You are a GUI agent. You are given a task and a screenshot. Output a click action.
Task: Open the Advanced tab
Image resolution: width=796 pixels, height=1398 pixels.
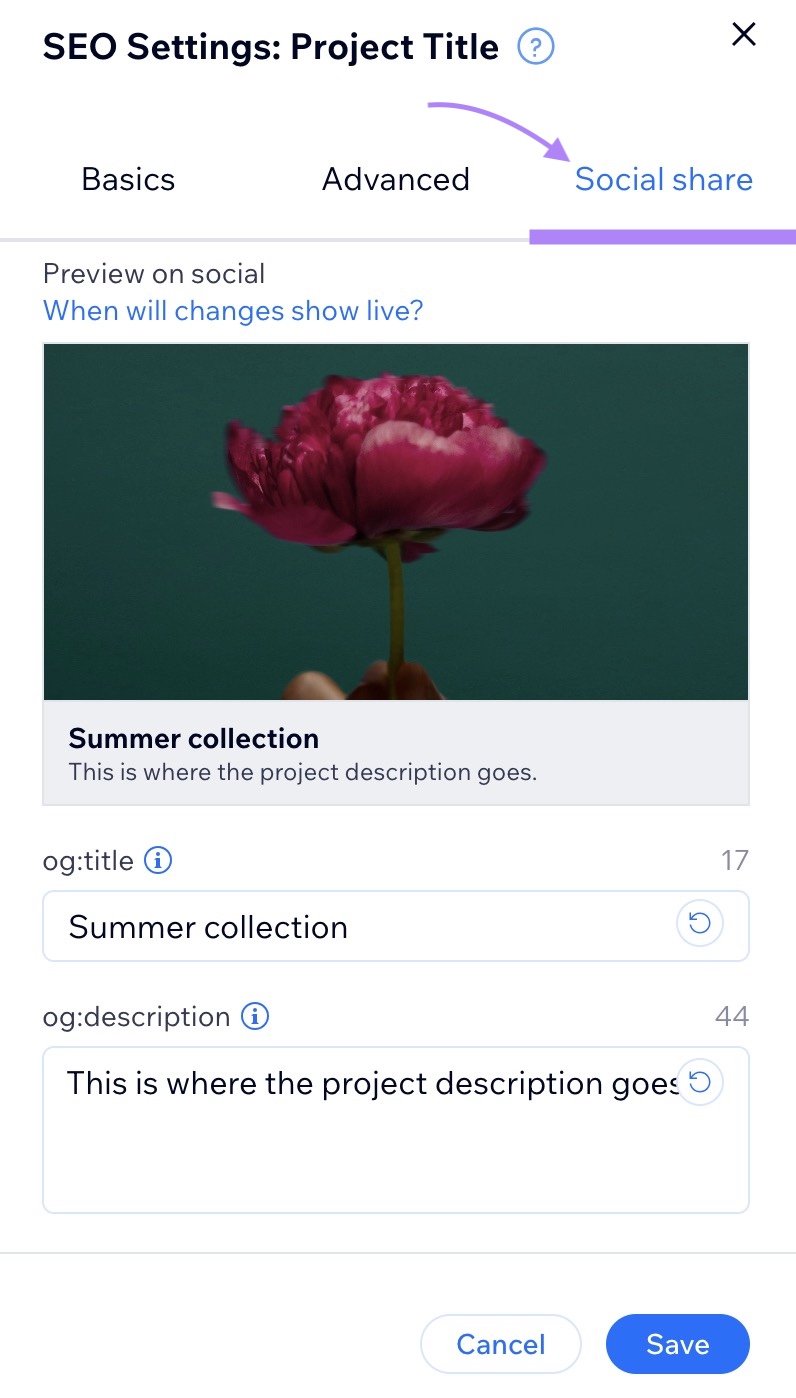396,179
